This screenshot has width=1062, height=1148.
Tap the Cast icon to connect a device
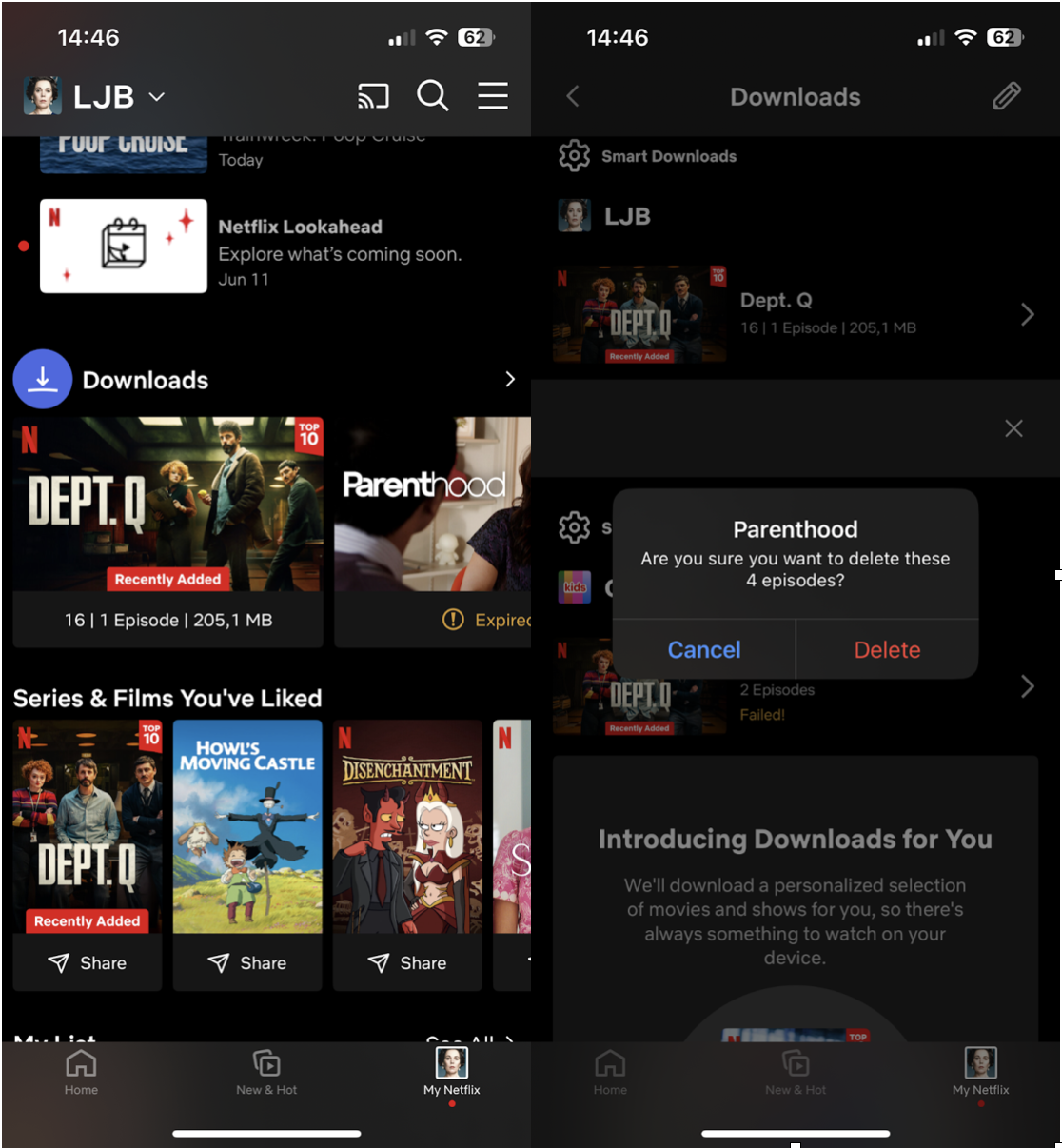pyautogui.click(x=373, y=96)
